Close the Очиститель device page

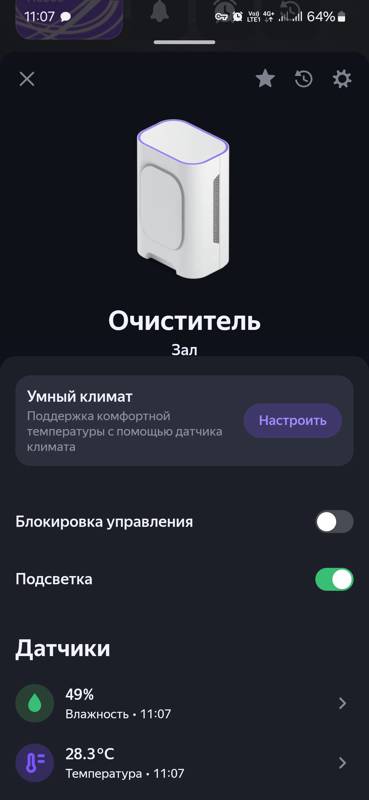(x=27, y=79)
